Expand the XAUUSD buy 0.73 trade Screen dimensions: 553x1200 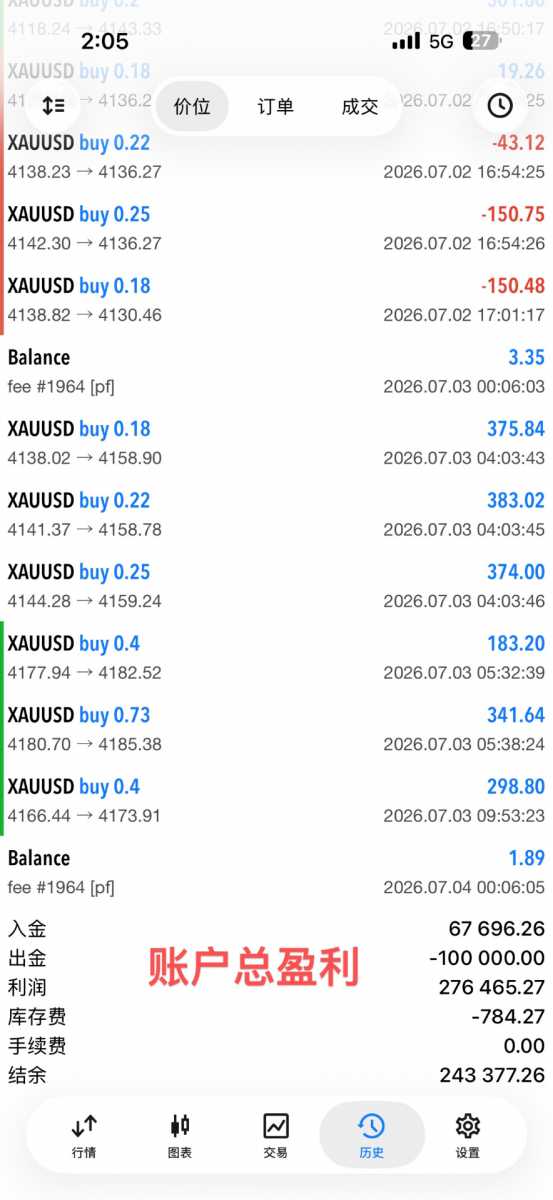click(276, 729)
